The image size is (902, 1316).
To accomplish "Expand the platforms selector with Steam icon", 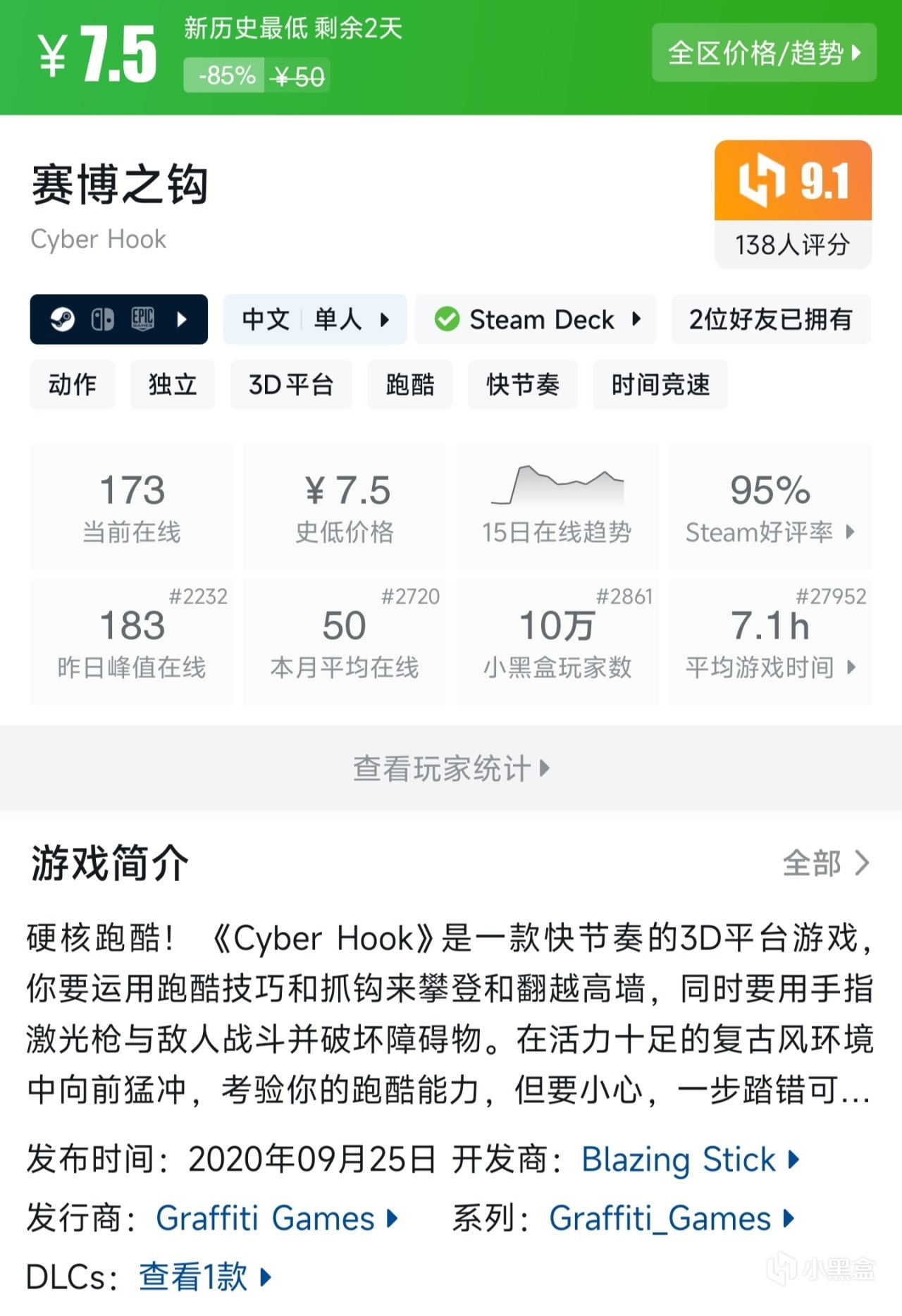I will click(118, 319).
